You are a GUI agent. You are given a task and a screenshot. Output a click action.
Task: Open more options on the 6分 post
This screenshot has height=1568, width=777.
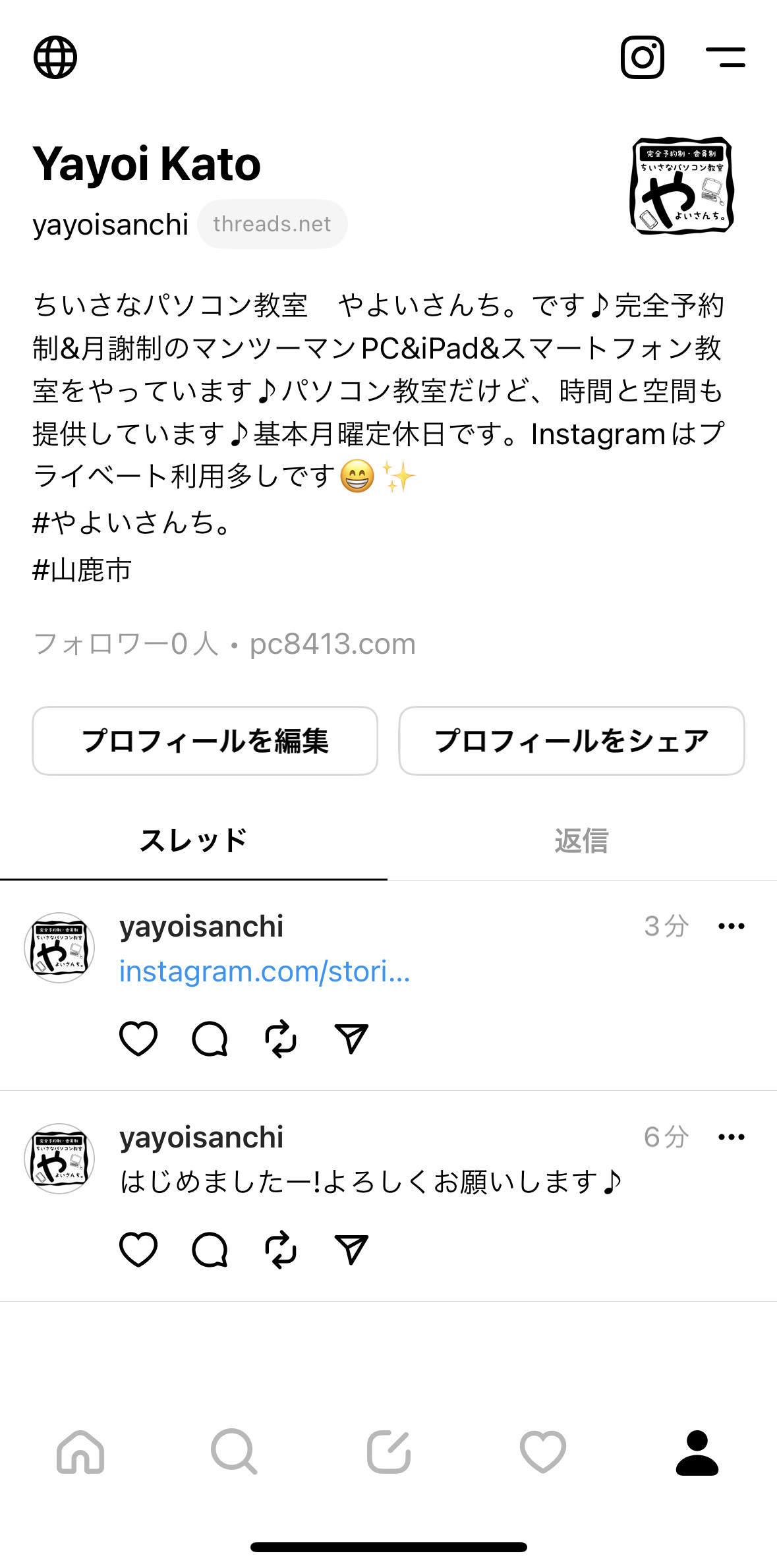pos(732,1137)
